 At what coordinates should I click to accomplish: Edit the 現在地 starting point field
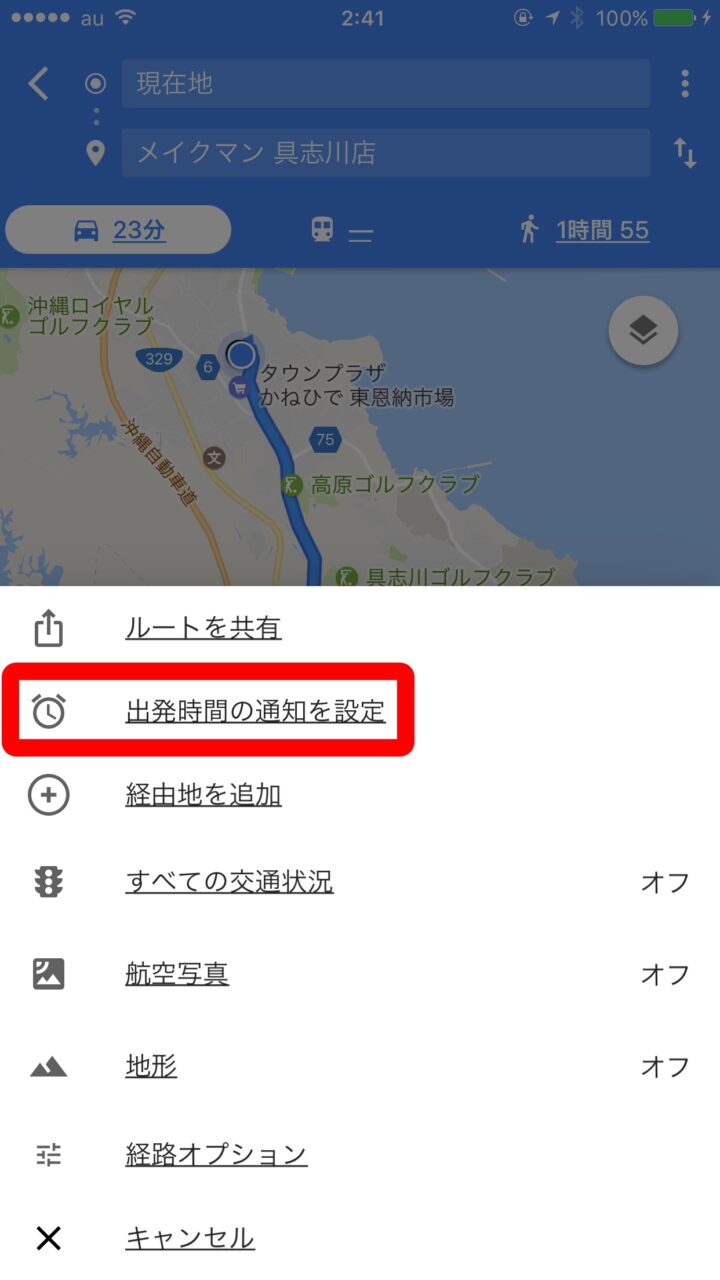pos(385,84)
